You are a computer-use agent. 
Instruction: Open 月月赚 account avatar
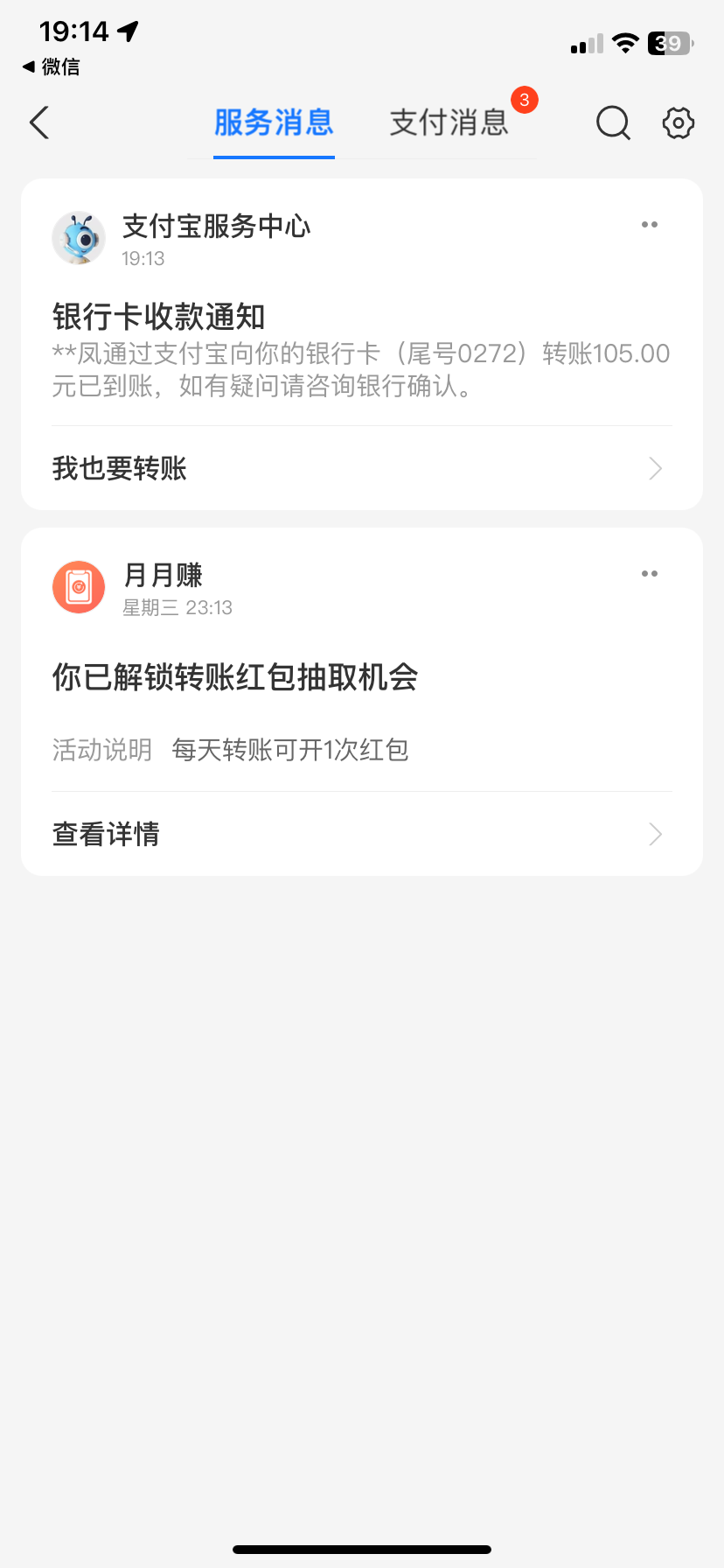[x=79, y=587]
